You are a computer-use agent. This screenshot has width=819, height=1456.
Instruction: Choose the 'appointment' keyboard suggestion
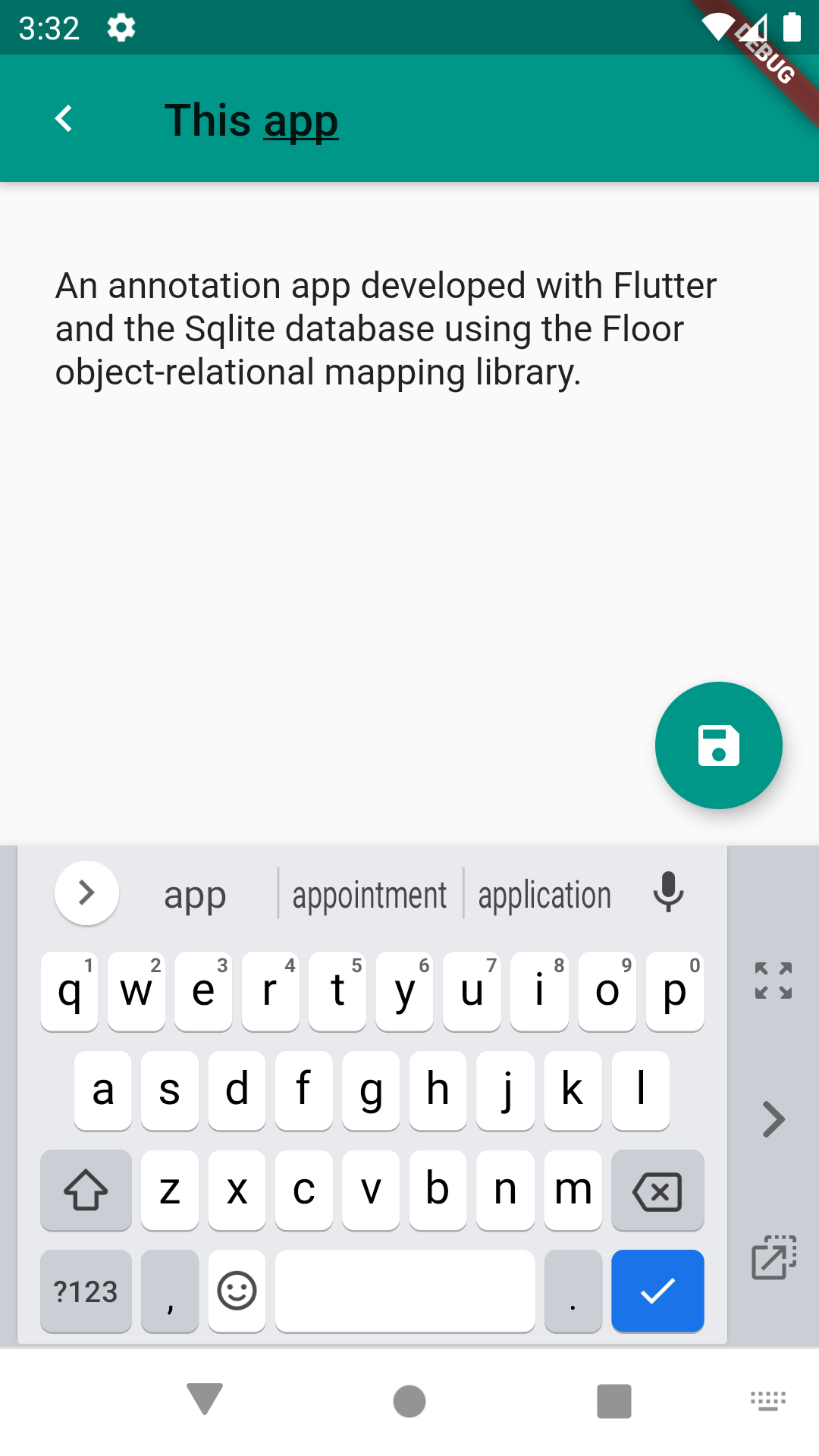(x=369, y=896)
